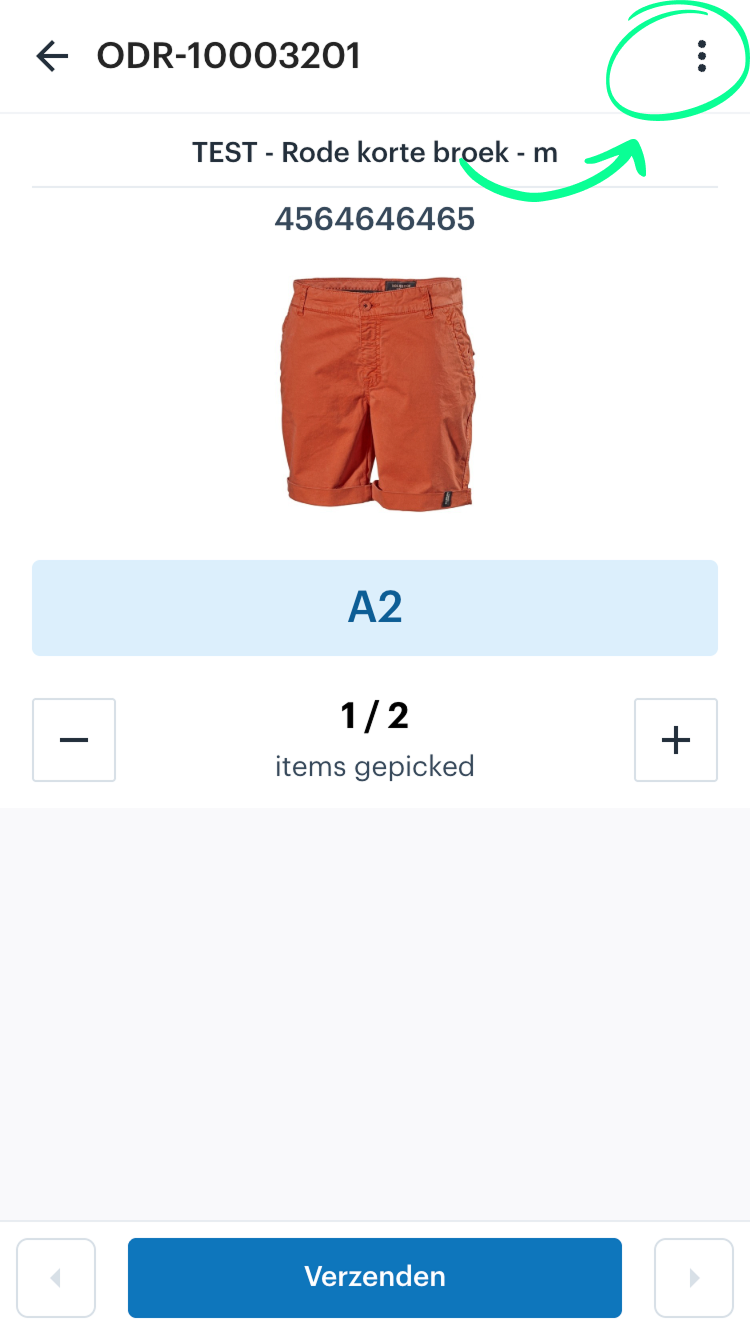Screen dimensions: 750x1334
Task: Go to the previous item arrow
Action: (56, 1277)
